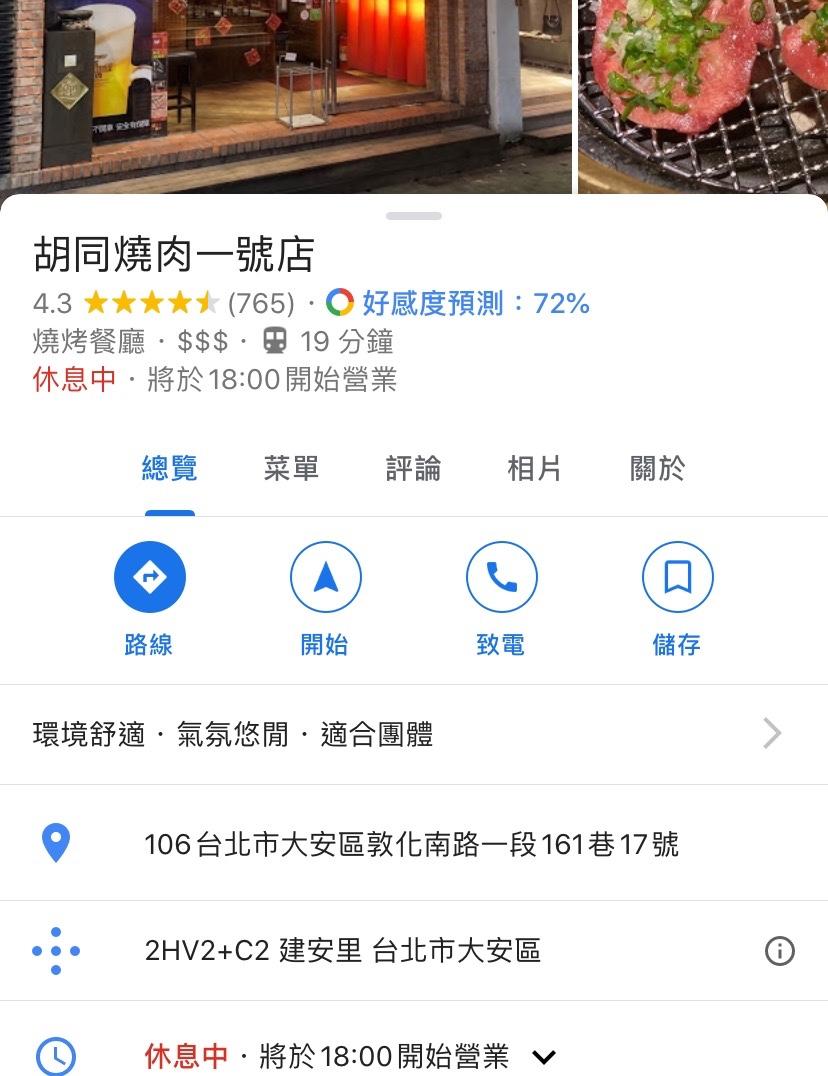Select the 總覽 overview tab
This screenshot has height=1076, width=828.
tap(169, 468)
